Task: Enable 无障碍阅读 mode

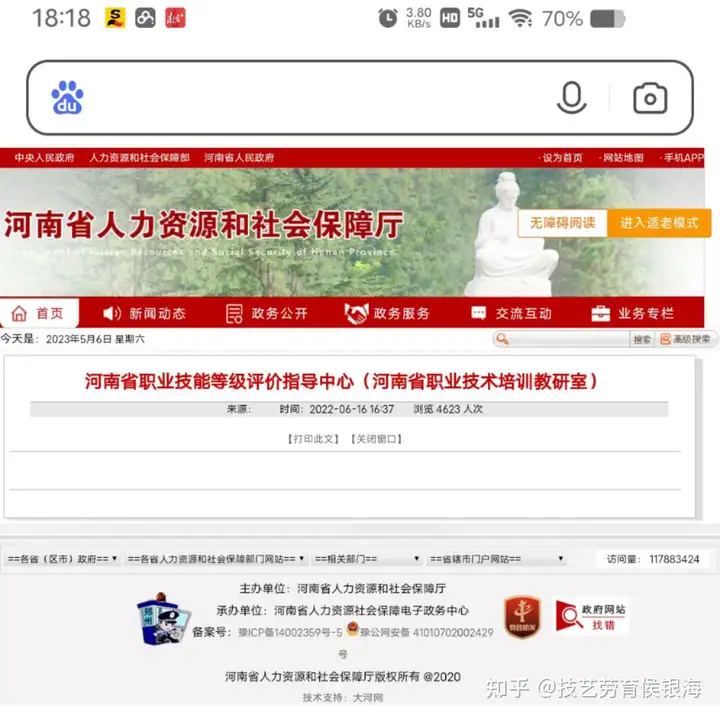Action: 562,222
